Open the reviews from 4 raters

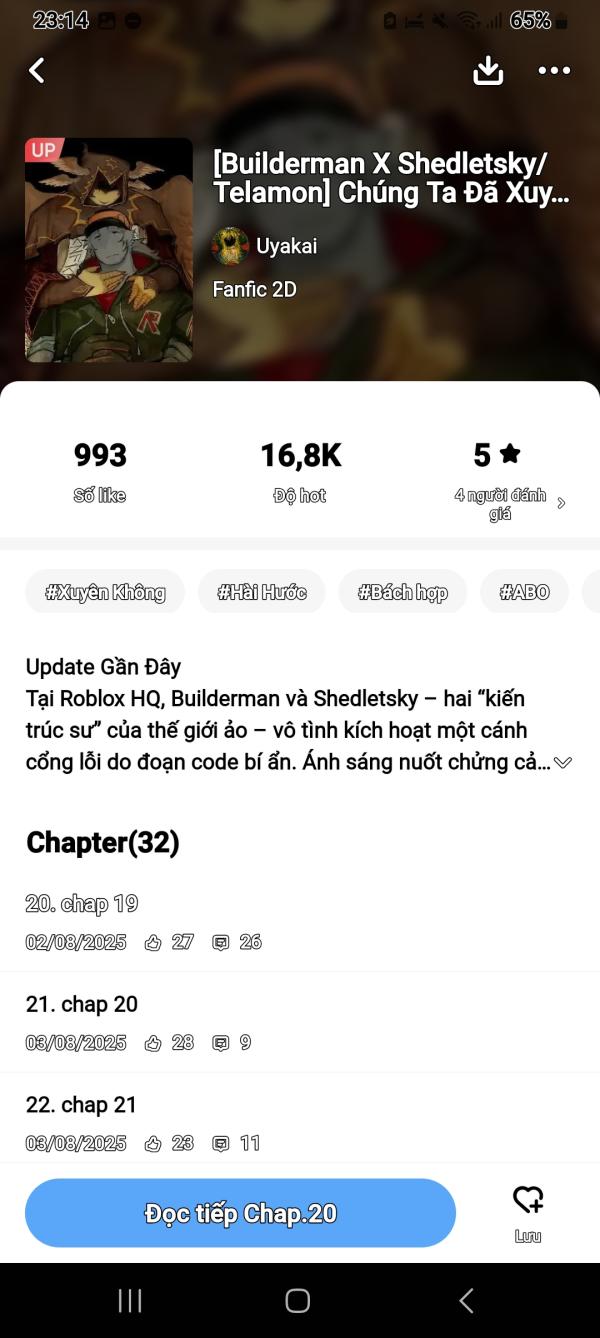(x=510, y=503)
